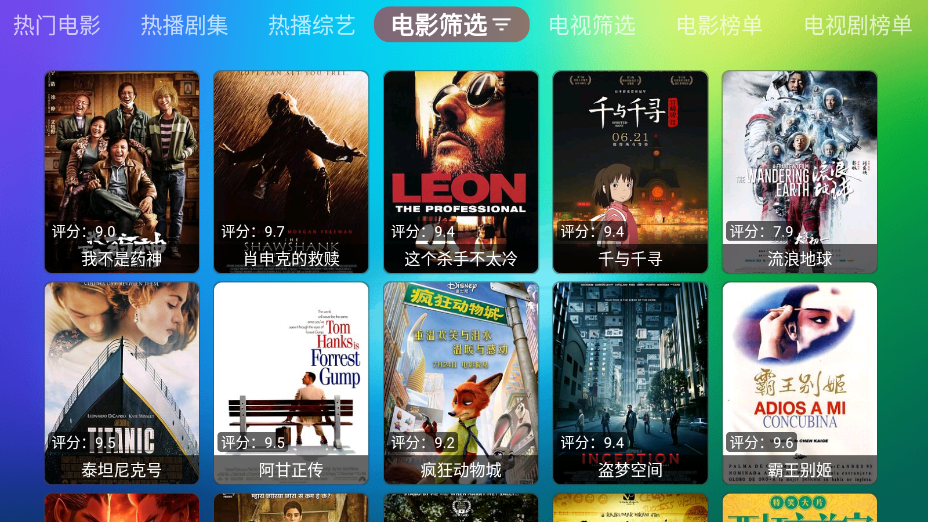Open the 流浪地球 movie
The height and width of the screenshot is (522, 928).
coord(799,172)
